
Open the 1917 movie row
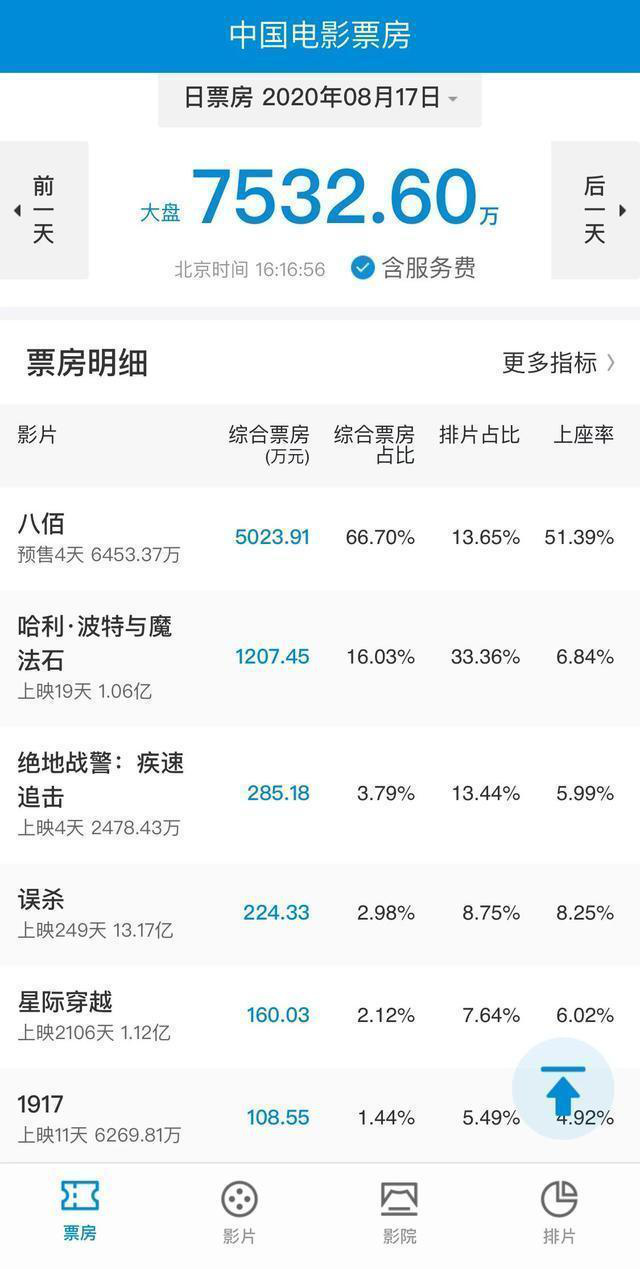coord(320,1116)
